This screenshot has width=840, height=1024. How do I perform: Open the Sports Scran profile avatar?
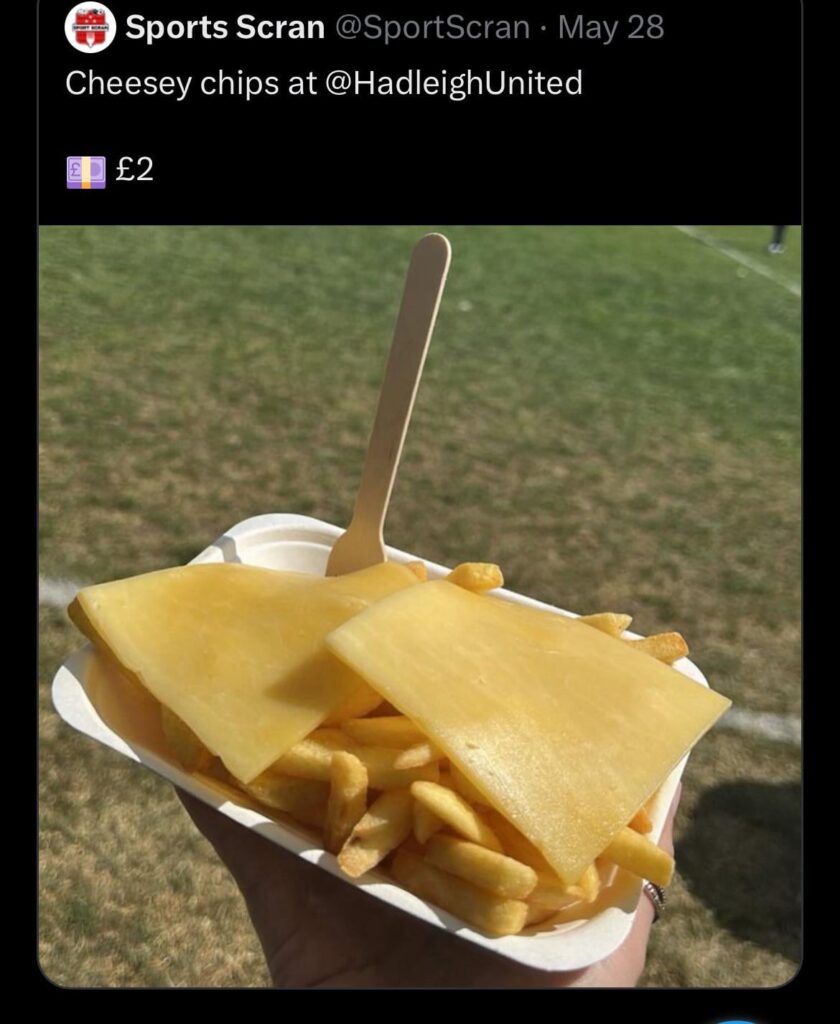click(90, 27)
